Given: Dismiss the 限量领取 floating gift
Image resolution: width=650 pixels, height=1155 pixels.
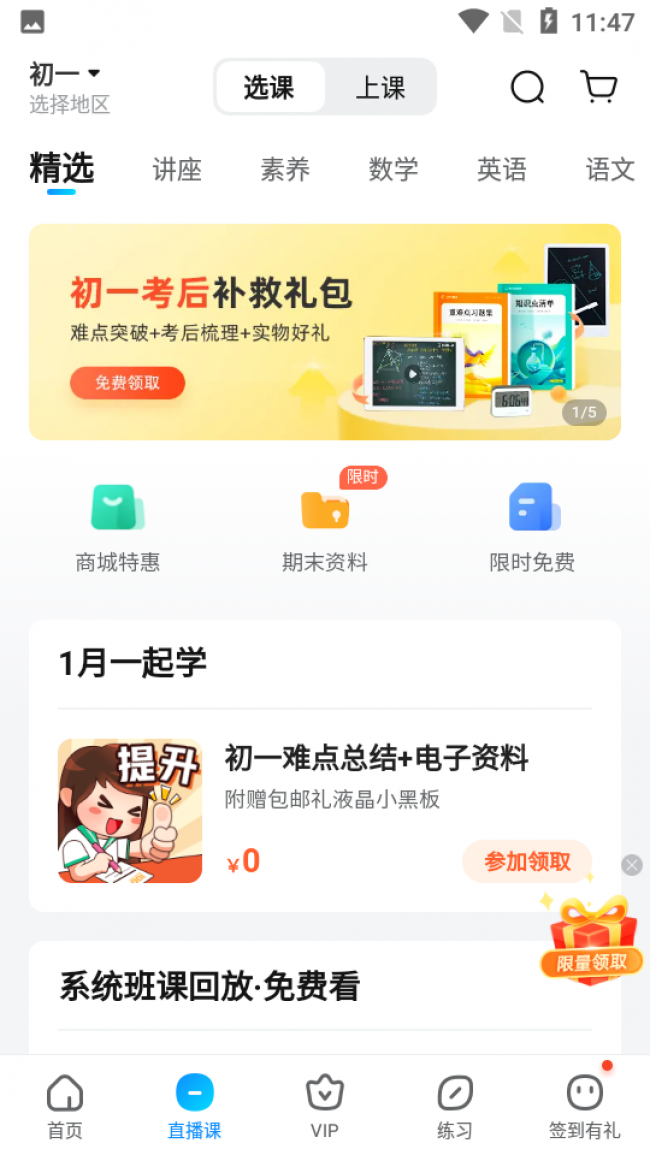Looking at the screenshot, I should pos(632,865).
